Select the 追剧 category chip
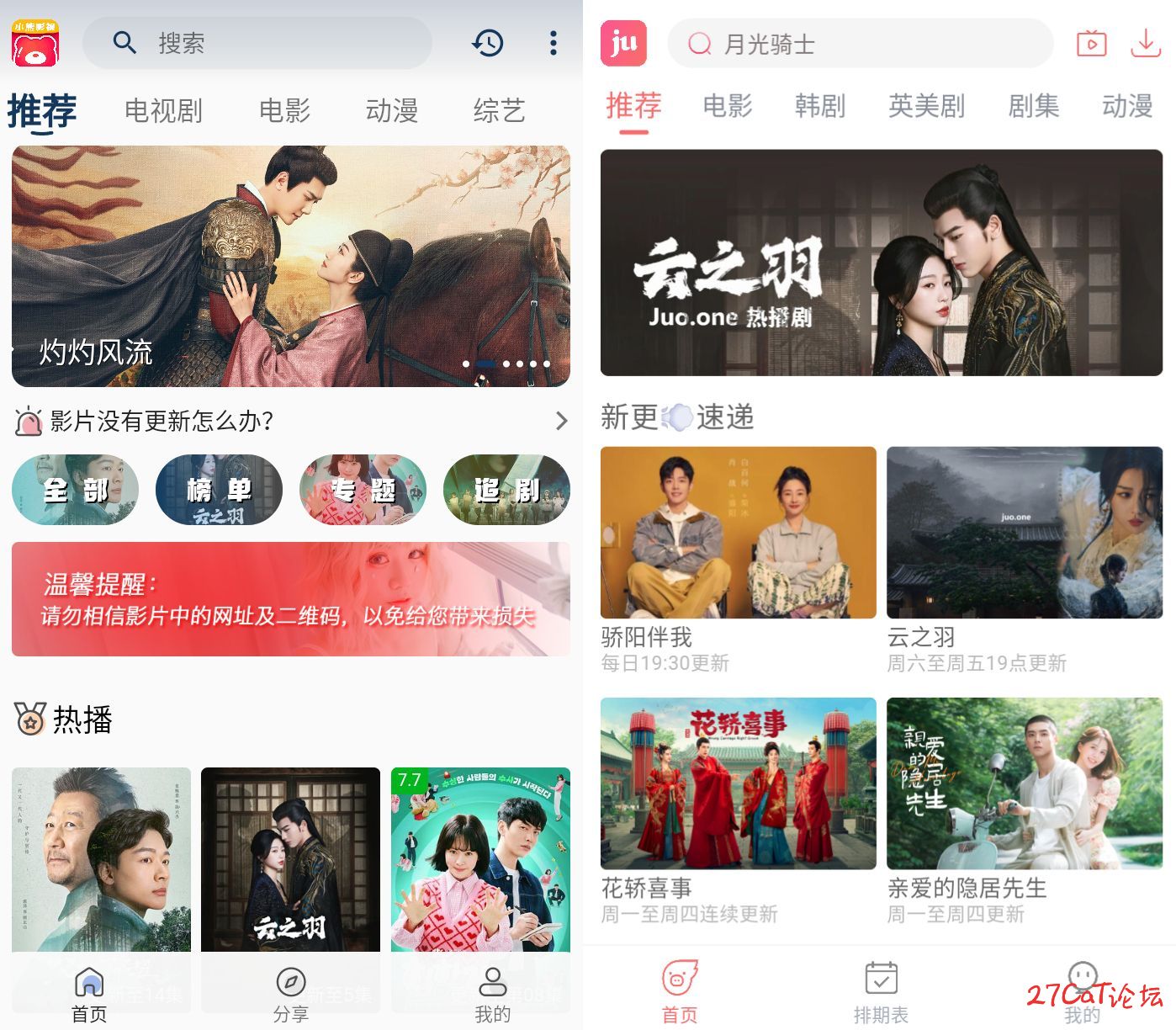The image size is (1176, 1030). [506, 490]
